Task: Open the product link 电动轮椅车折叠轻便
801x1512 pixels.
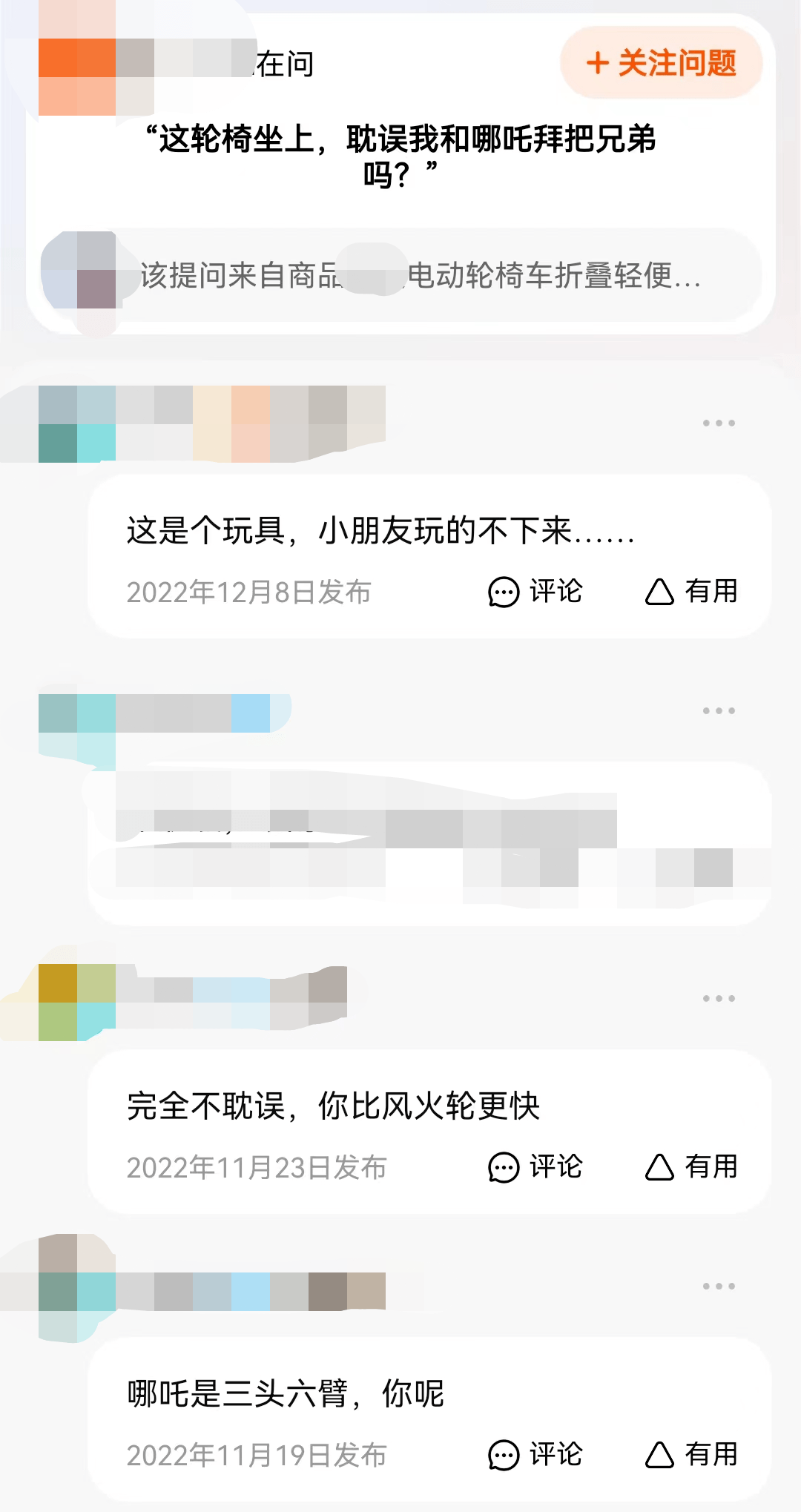Action: (x=400, y=276)
